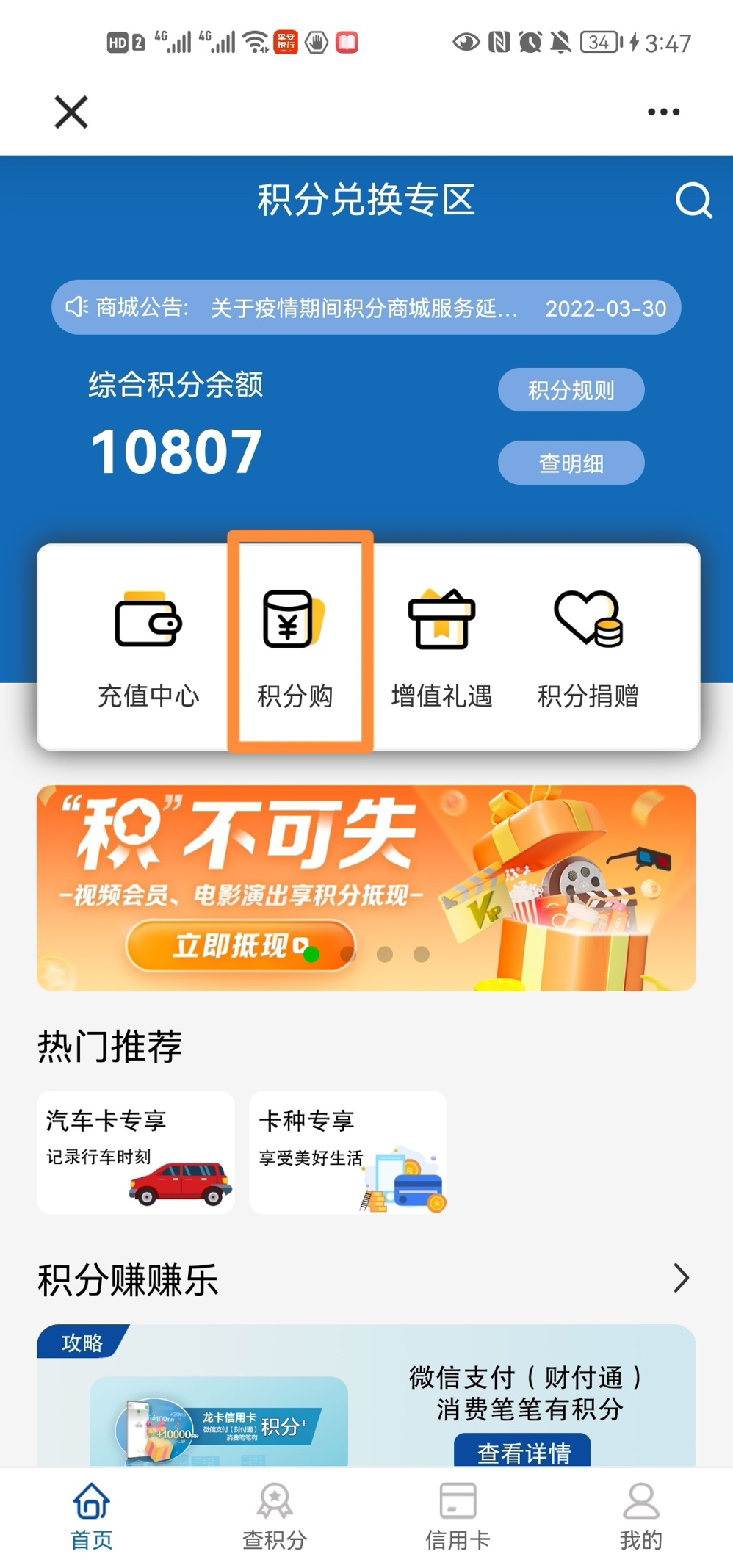Image resolution: width=733 pixels, height=1568 pixels.
Task: Open the search magnifier icon
Action: [x=693, y=200]
